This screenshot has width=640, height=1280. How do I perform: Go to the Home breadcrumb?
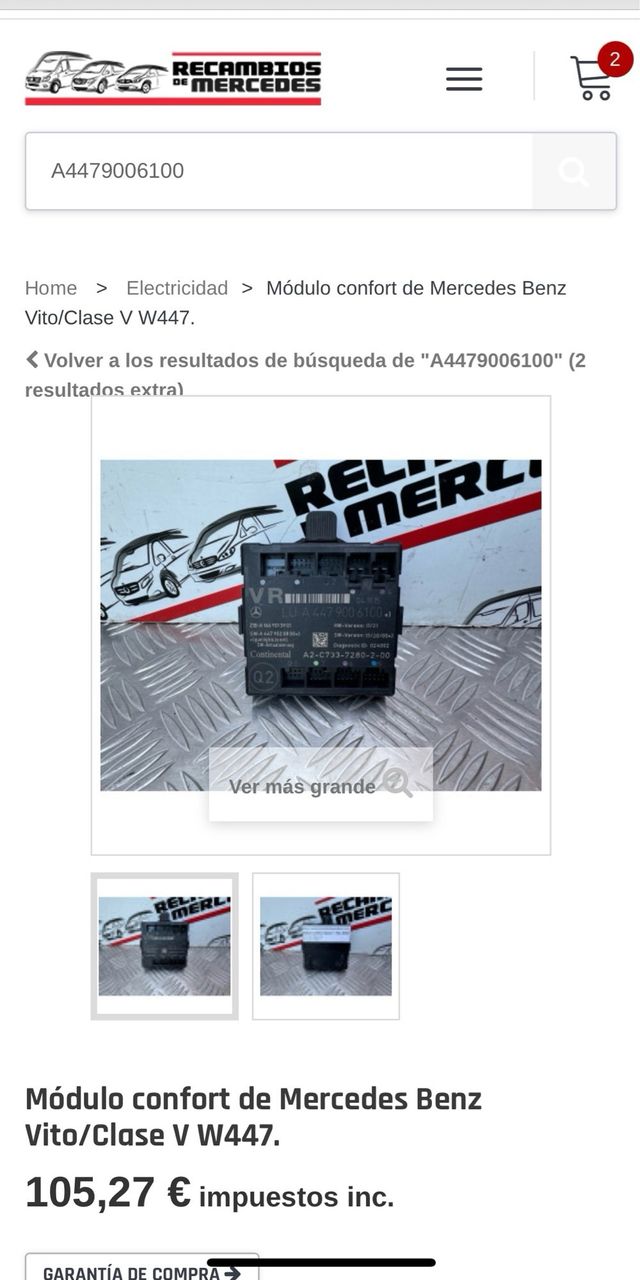pyautogui.click(x=51, y=288)
